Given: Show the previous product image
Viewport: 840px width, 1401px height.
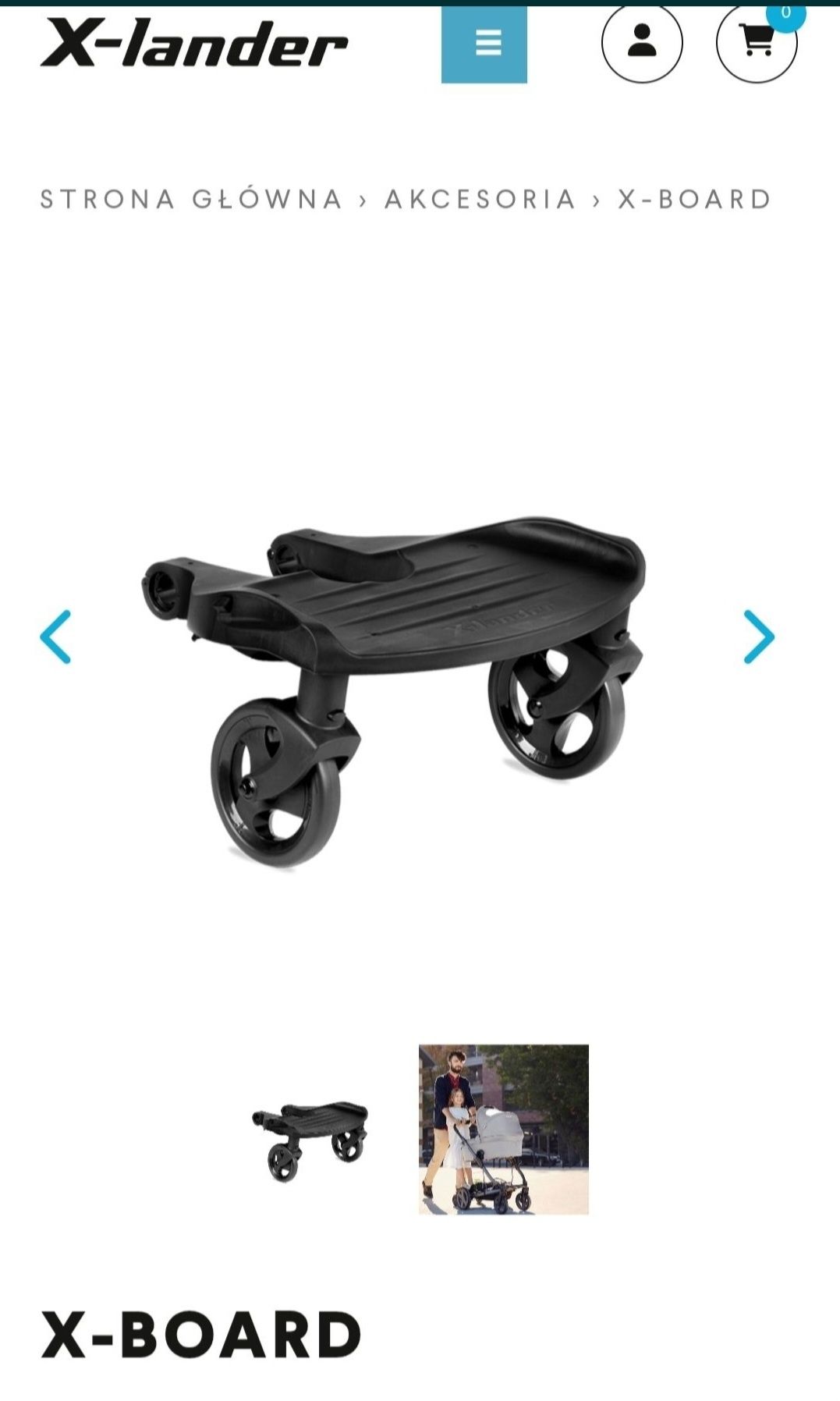Looking at the screenshot, I should [55, 637].
